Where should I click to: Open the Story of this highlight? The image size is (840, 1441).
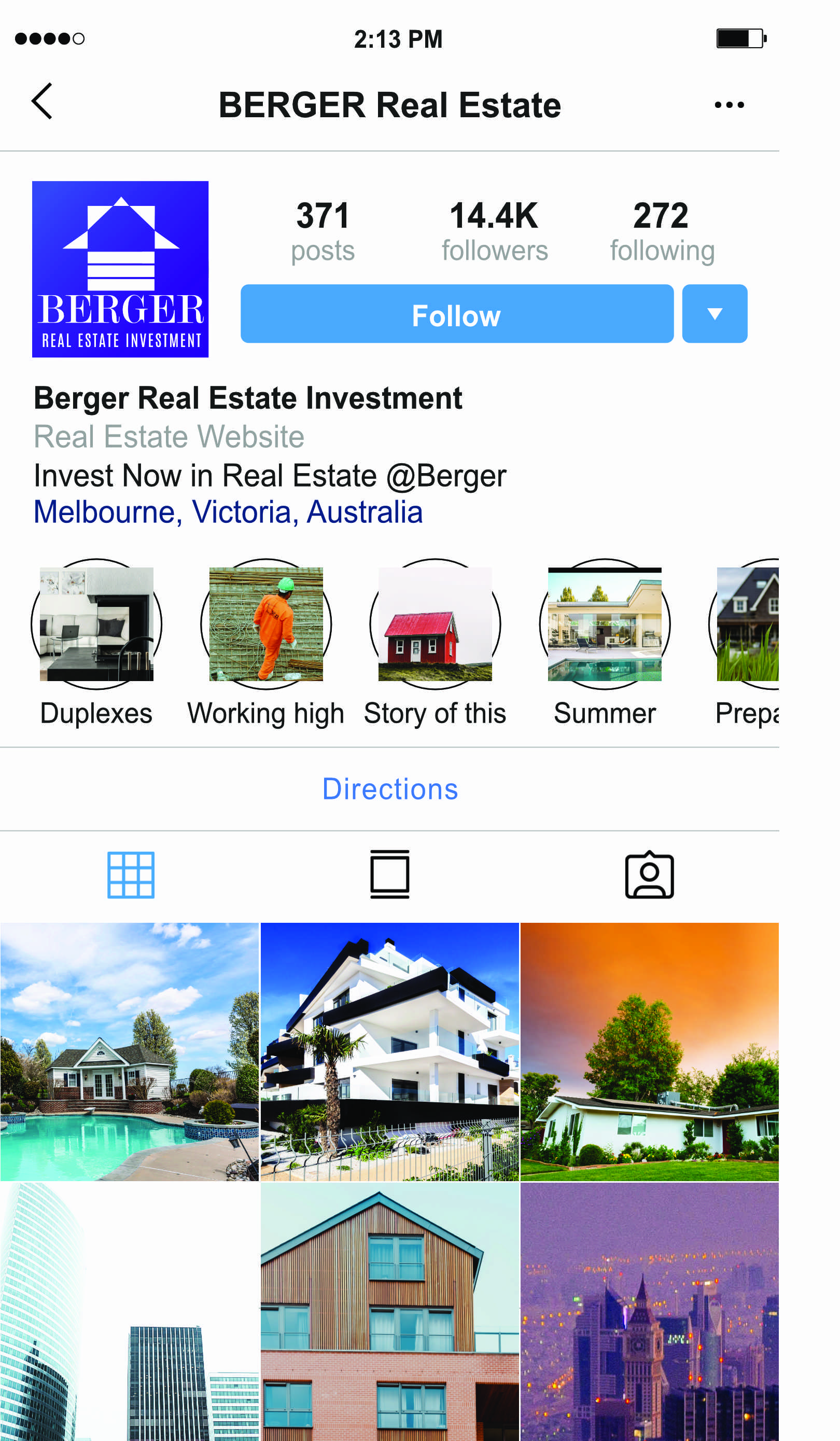click(x=435, y=624)
